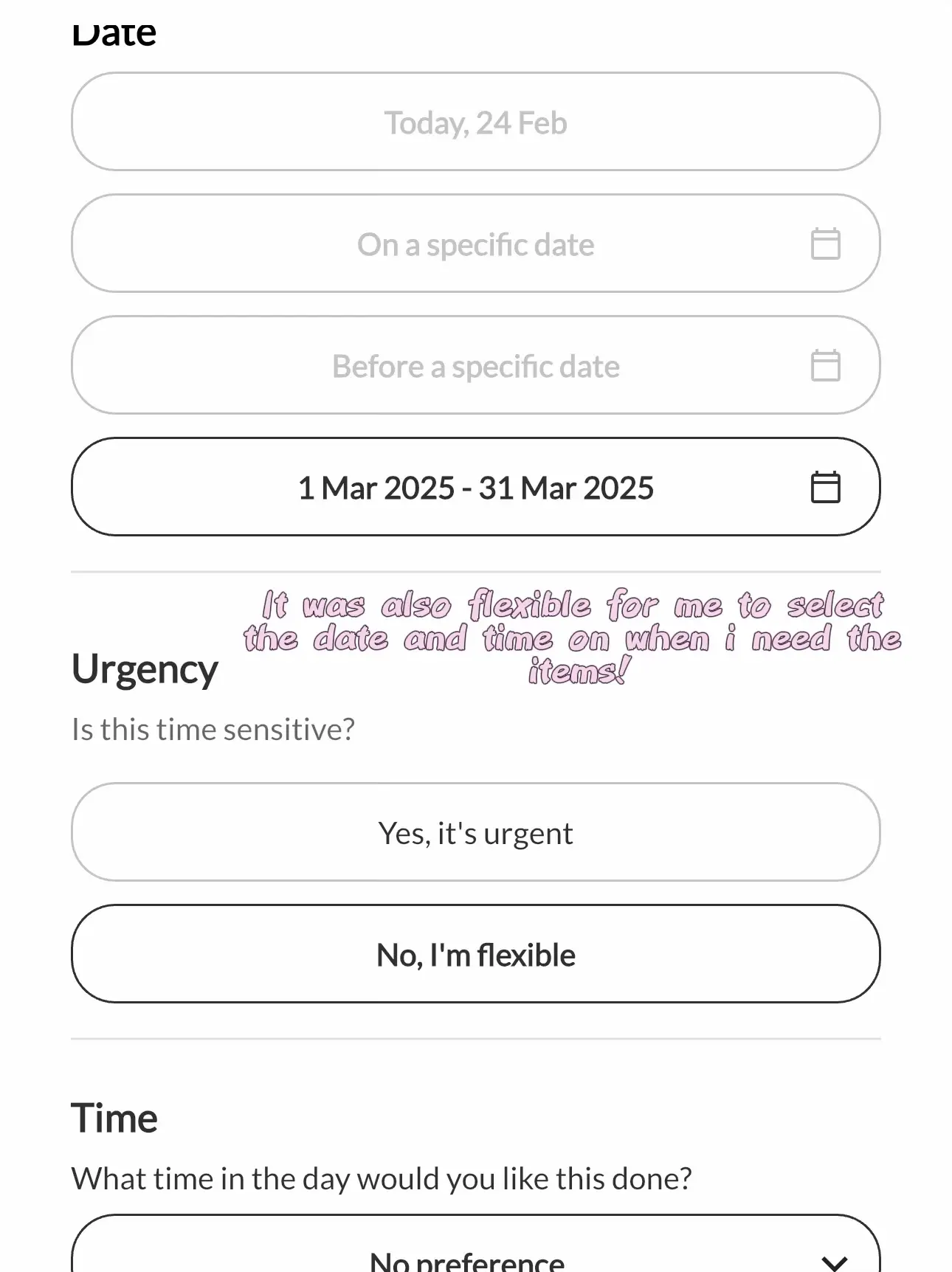Choose On a specific date
Screen dimensions: 952x1272
(475, 244)
